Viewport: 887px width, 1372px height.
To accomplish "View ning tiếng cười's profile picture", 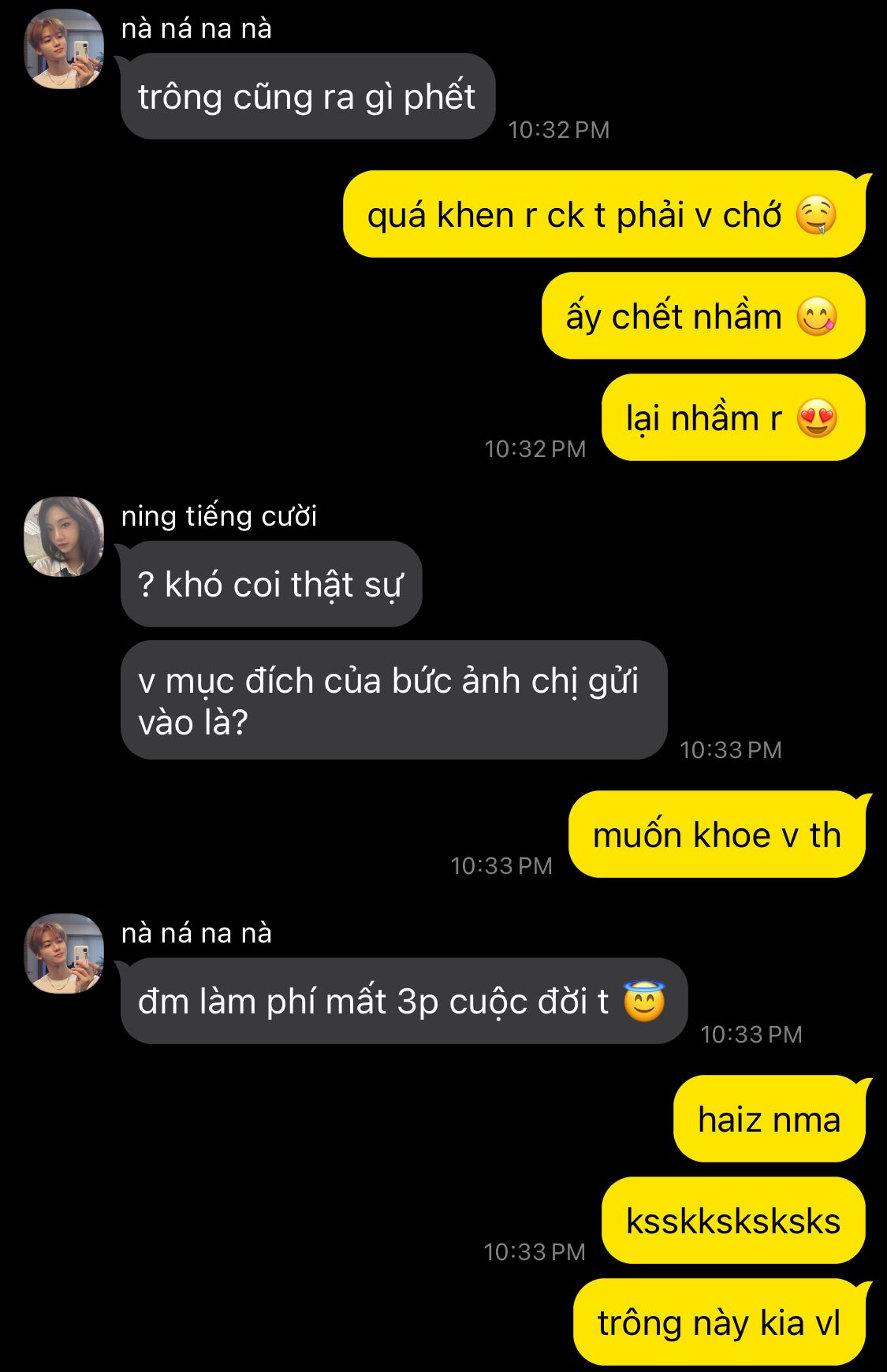I will click(65, 537).
